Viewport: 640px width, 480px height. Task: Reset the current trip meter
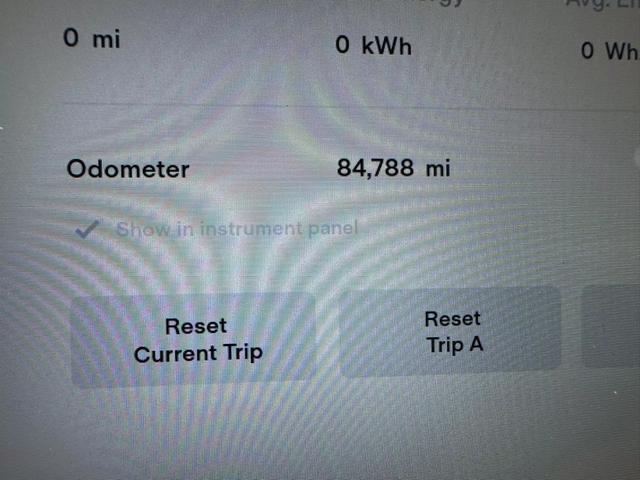click(196, 339)
